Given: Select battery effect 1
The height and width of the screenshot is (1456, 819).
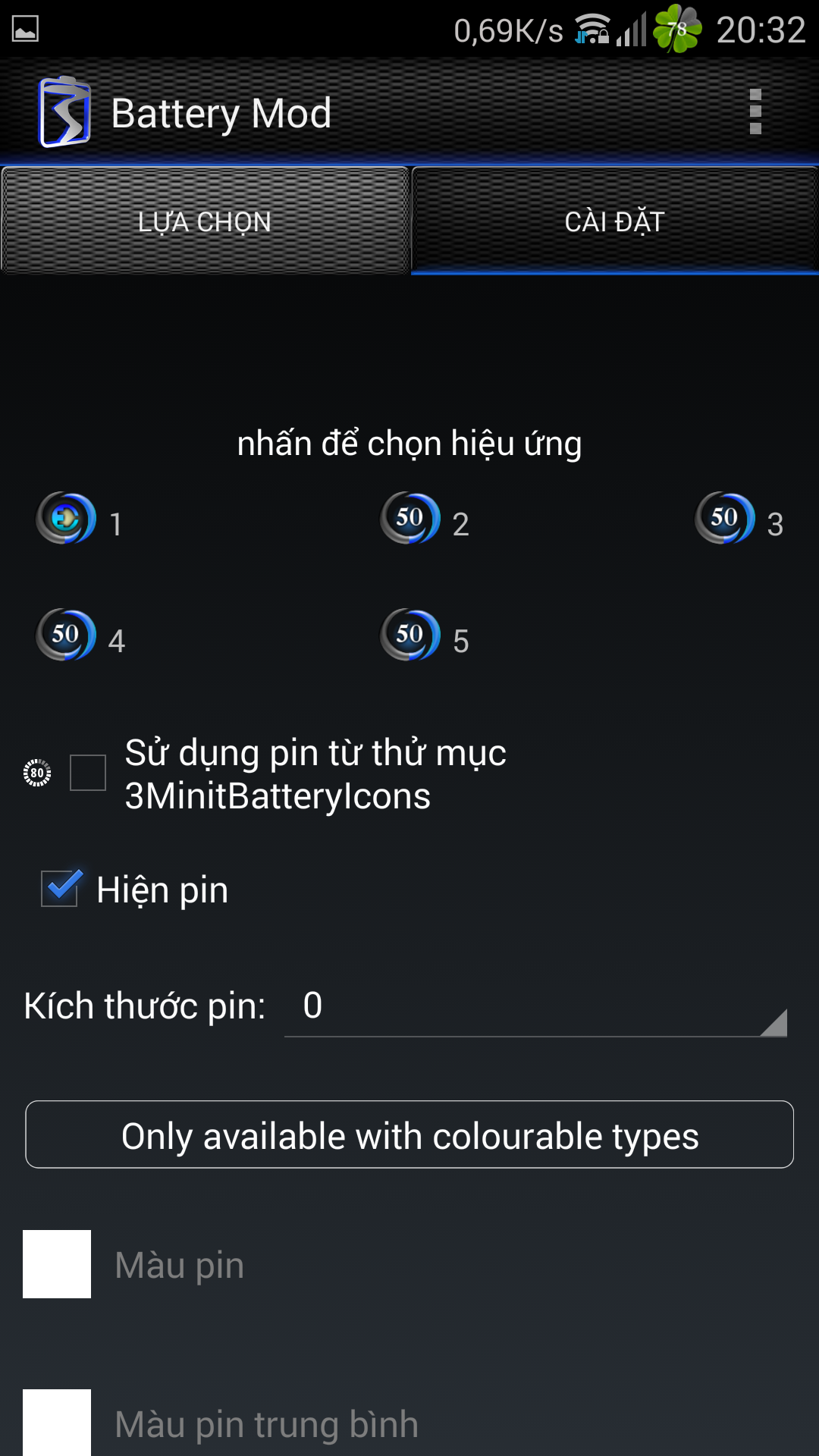Looking at the screenshot, I should tap(80, 521).
